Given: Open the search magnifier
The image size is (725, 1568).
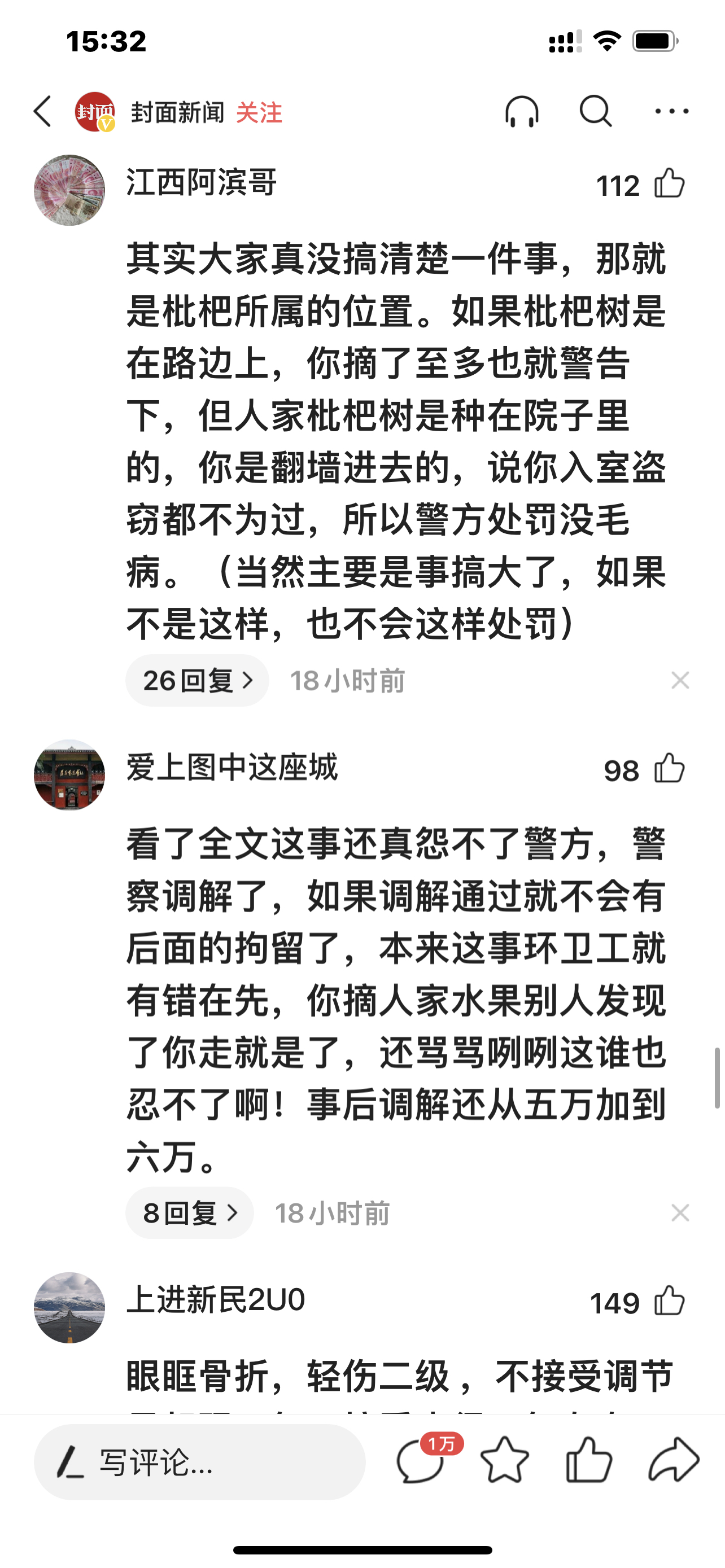Looking at the screenshot, I should tap(595, 111).
